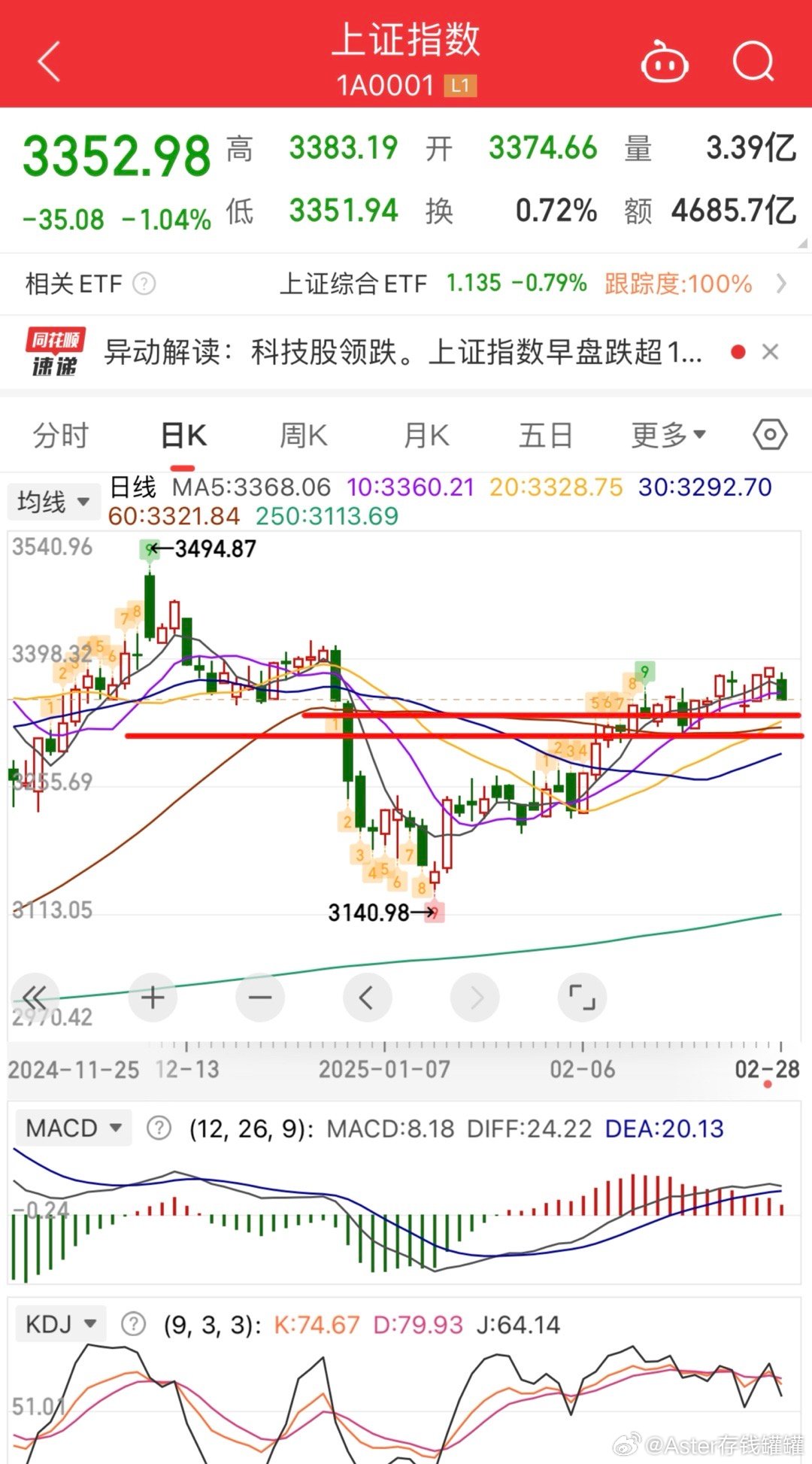Zoom in the chart with plus button
Viewport: 812px width, 1464px height.
pos(153,998)
